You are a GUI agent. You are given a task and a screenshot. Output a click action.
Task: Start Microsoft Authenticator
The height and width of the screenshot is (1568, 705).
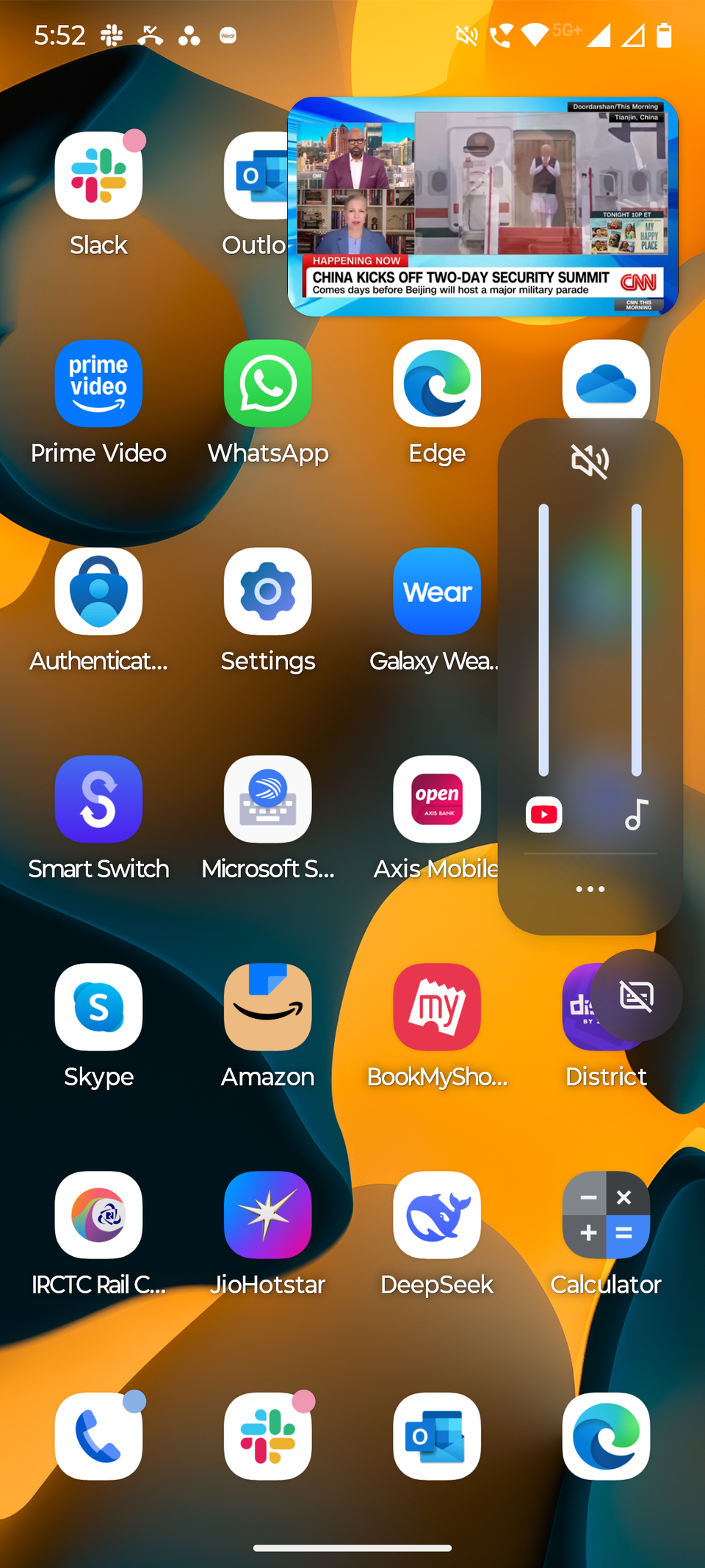point(98,592)
